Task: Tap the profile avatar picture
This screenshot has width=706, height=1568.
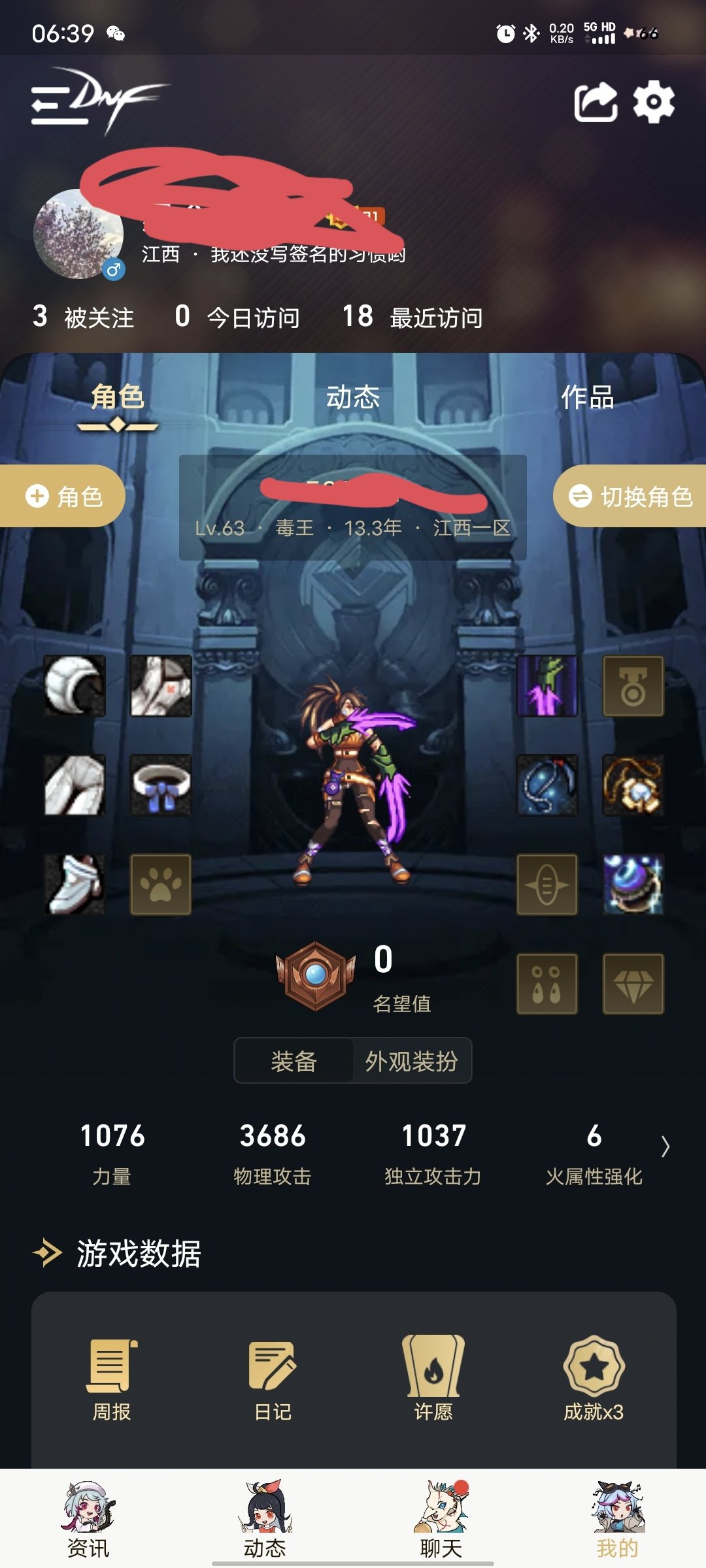Action: click(78, 234)
